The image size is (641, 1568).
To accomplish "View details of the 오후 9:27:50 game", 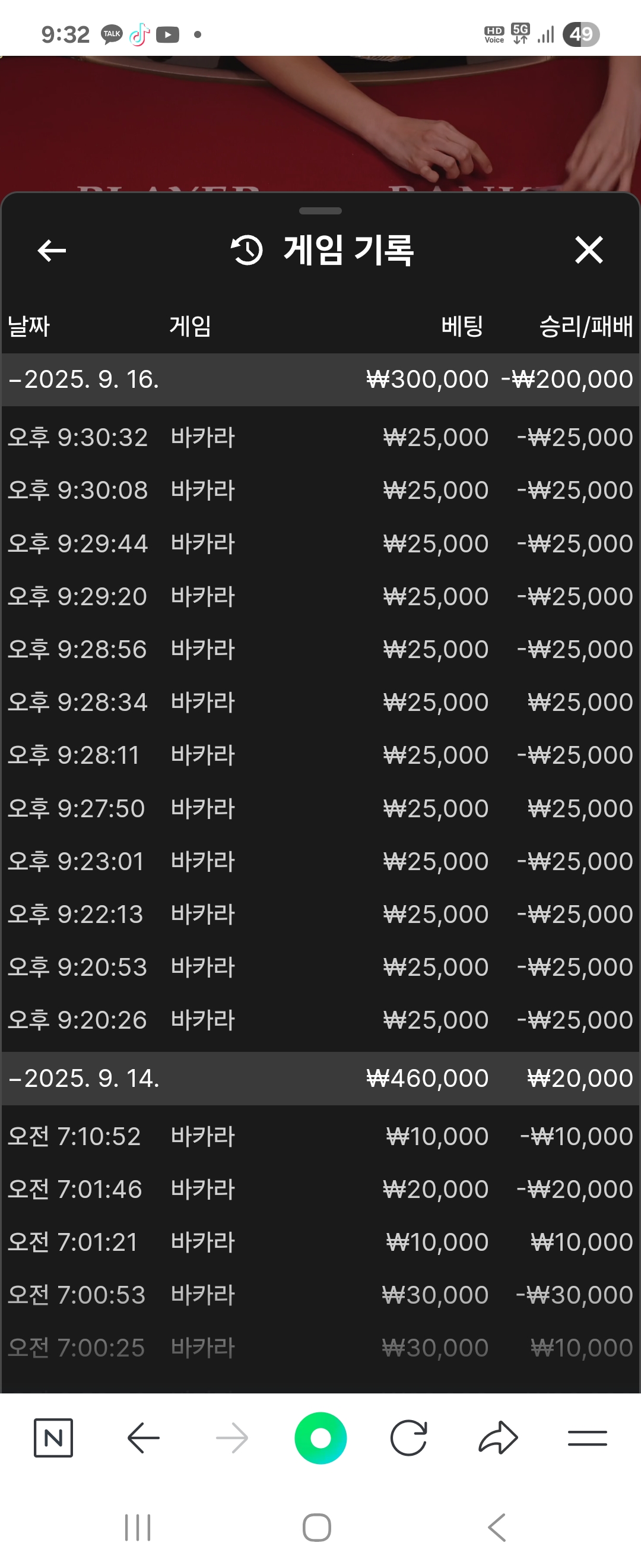I will (320, 808).
